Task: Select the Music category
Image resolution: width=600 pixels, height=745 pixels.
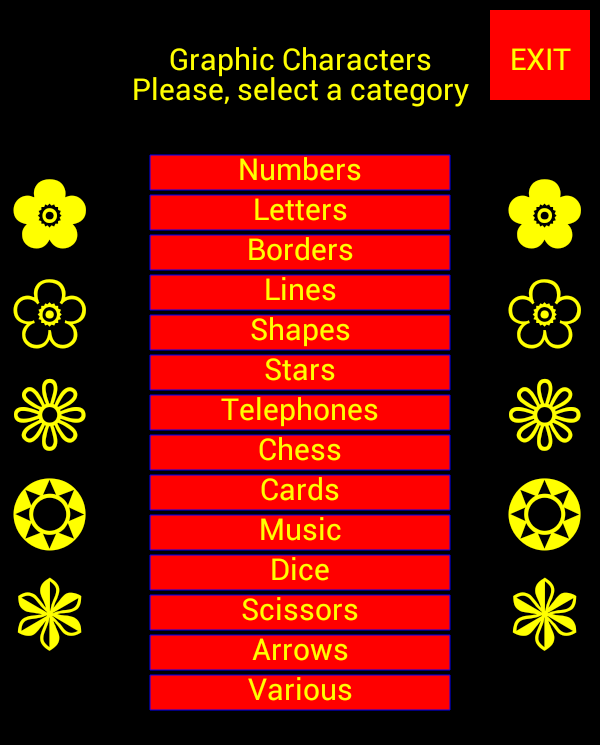Action: click(x=300, y=531)
